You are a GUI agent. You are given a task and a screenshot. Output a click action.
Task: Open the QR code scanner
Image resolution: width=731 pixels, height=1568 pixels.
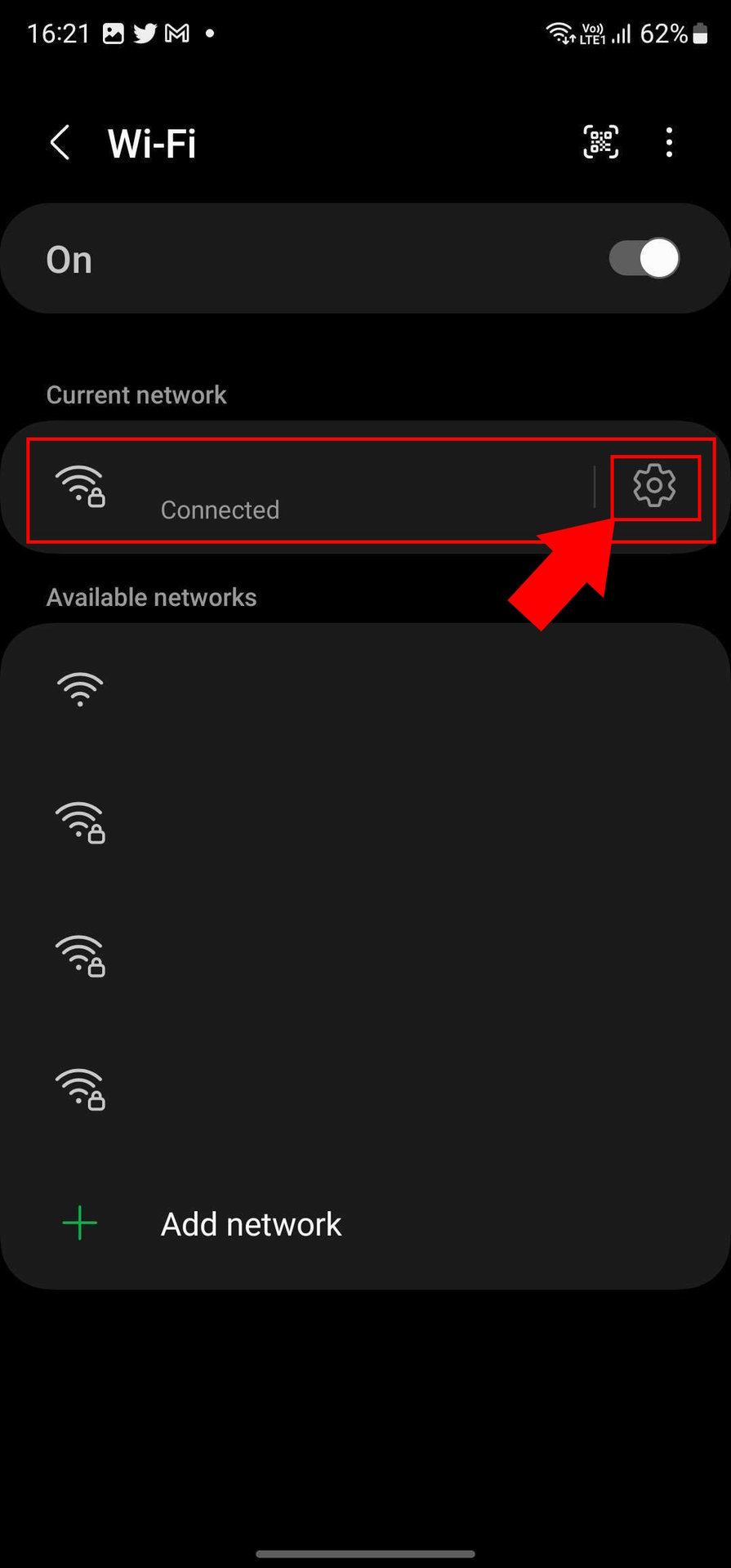600,142
